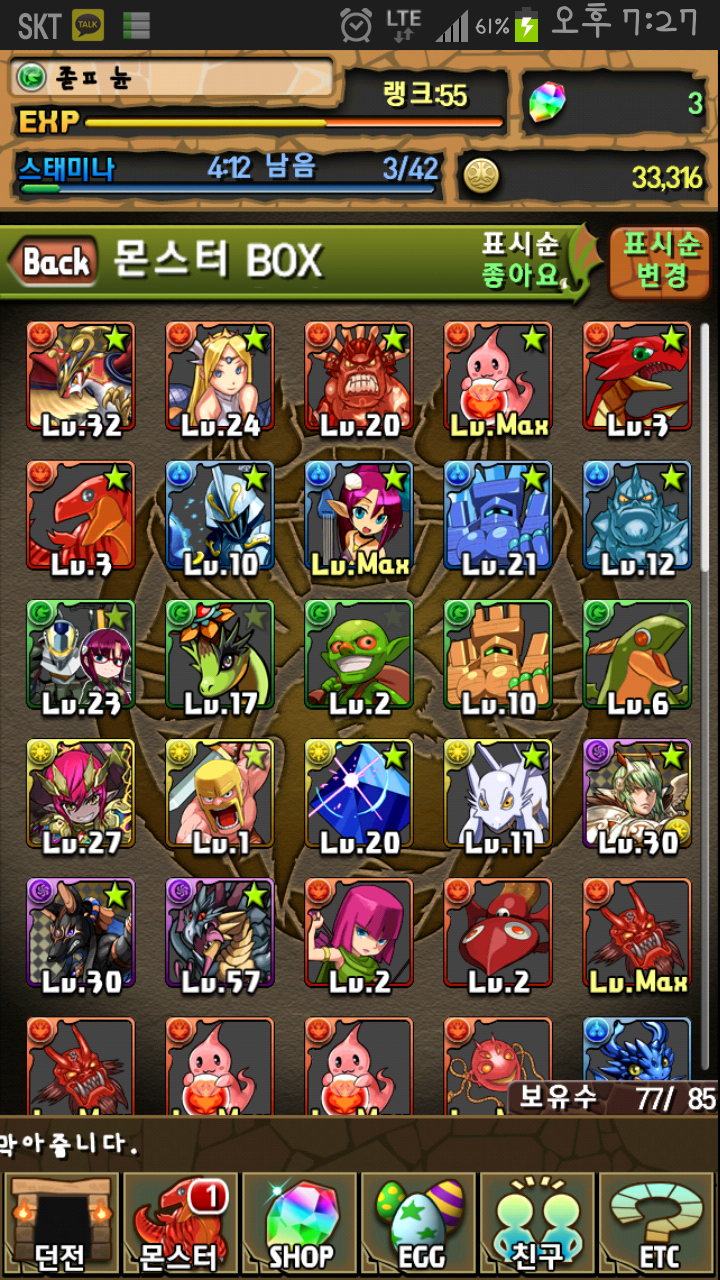Pick the Lv.17 green plant dragon
Viewport: 720px width, 1280px height.
click(219, 655)
